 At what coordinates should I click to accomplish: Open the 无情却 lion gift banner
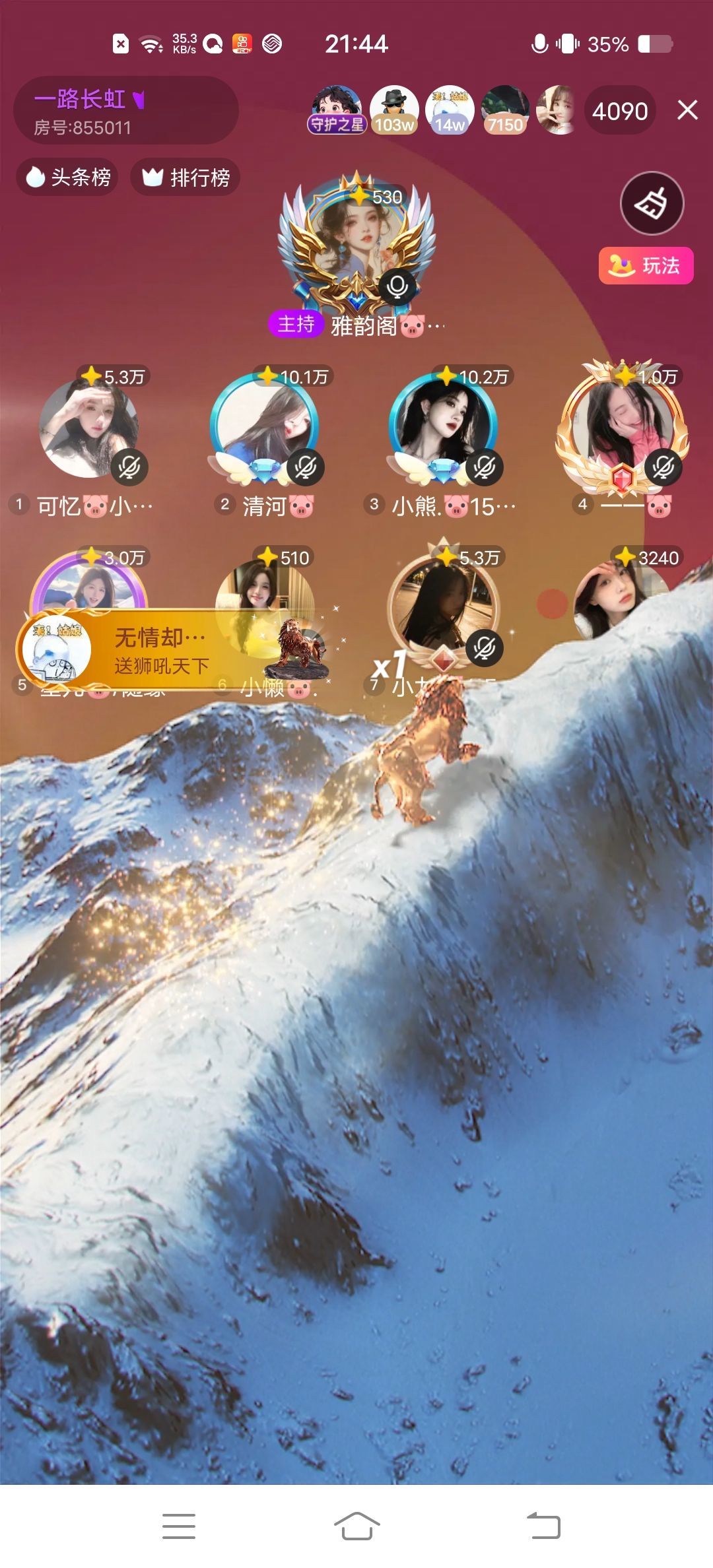[158, 650]
